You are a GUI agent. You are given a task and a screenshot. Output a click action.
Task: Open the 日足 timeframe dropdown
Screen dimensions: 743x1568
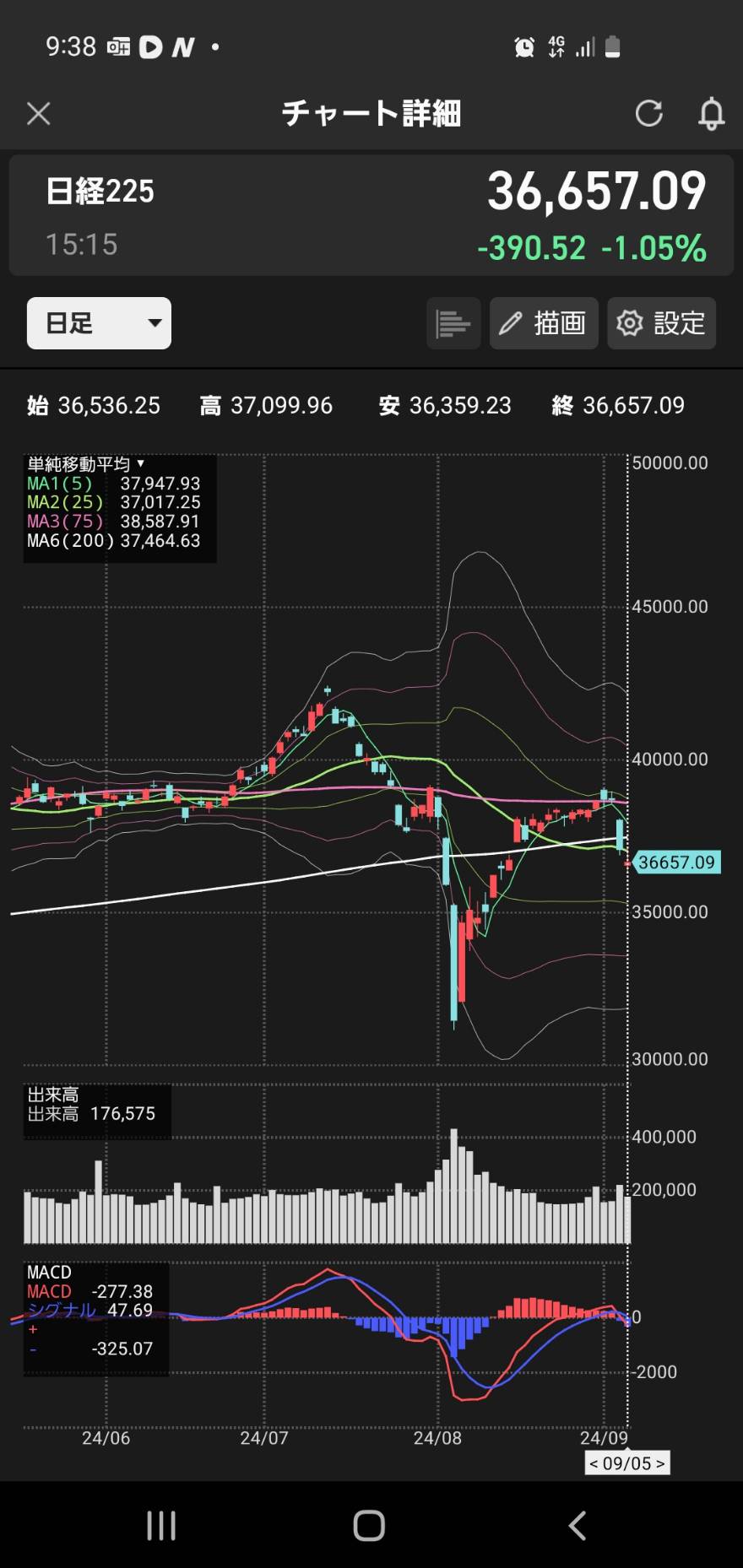point(99,323)
